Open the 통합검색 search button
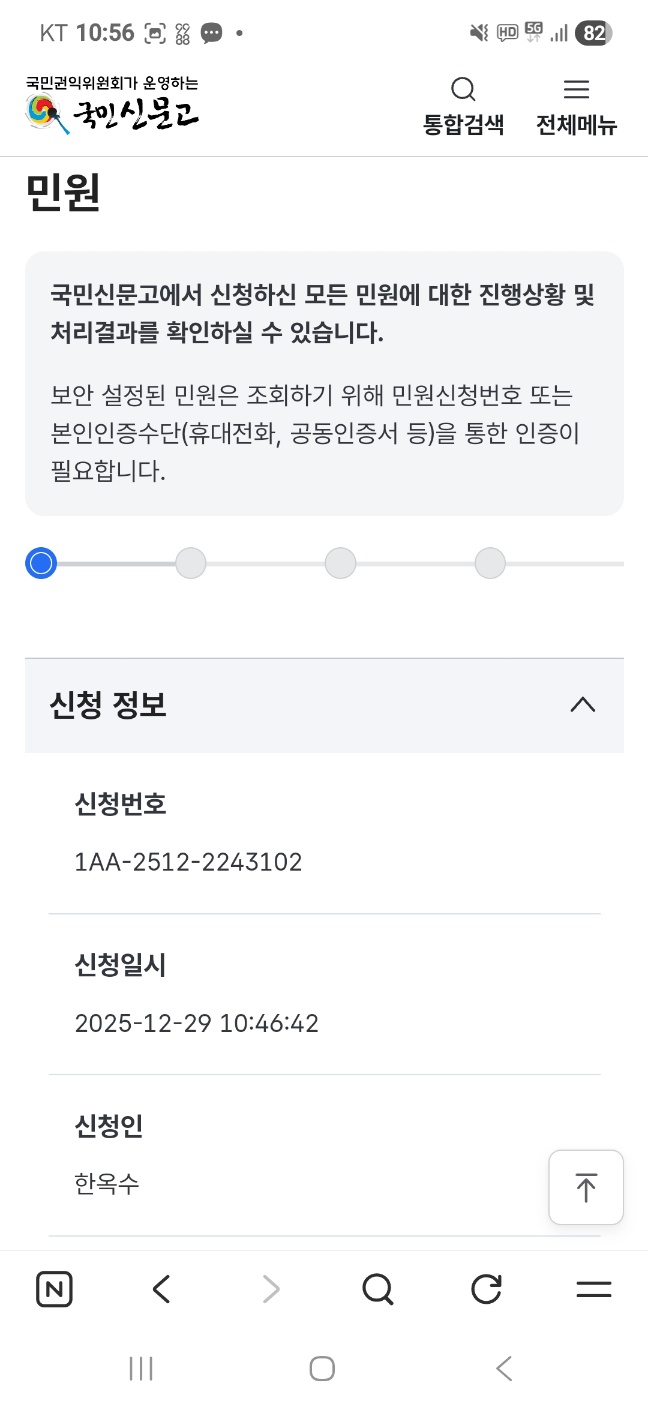 pos(463,106)
